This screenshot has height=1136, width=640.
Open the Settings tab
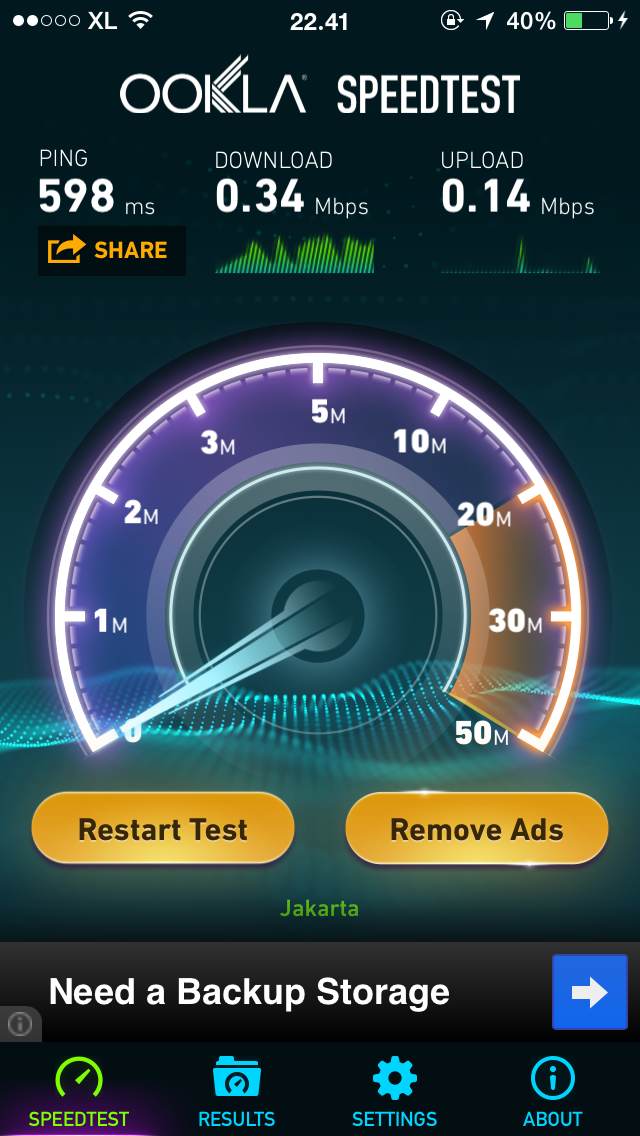pos(394,1092)
